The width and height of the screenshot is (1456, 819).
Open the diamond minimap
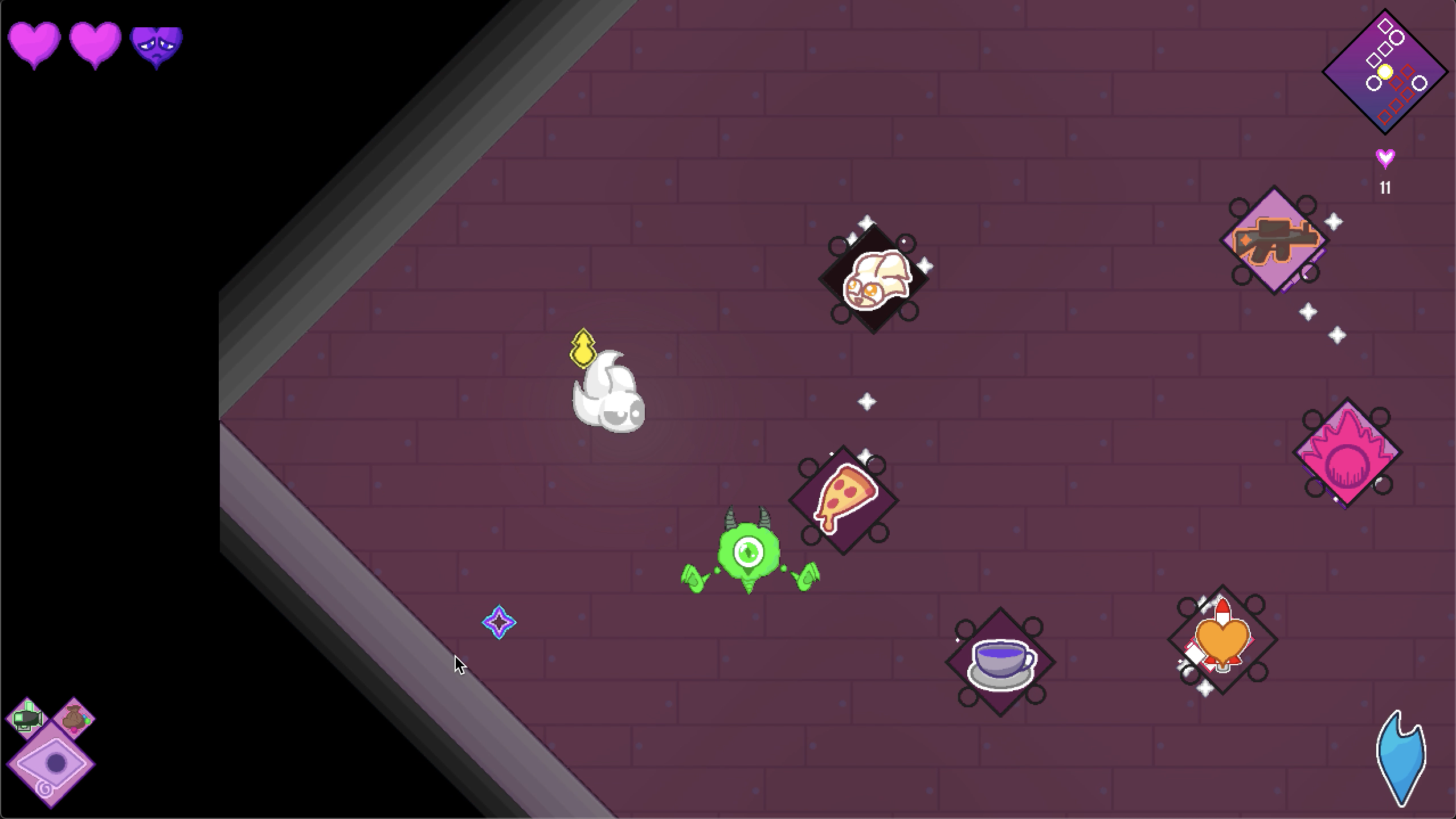coord(1385,72)
